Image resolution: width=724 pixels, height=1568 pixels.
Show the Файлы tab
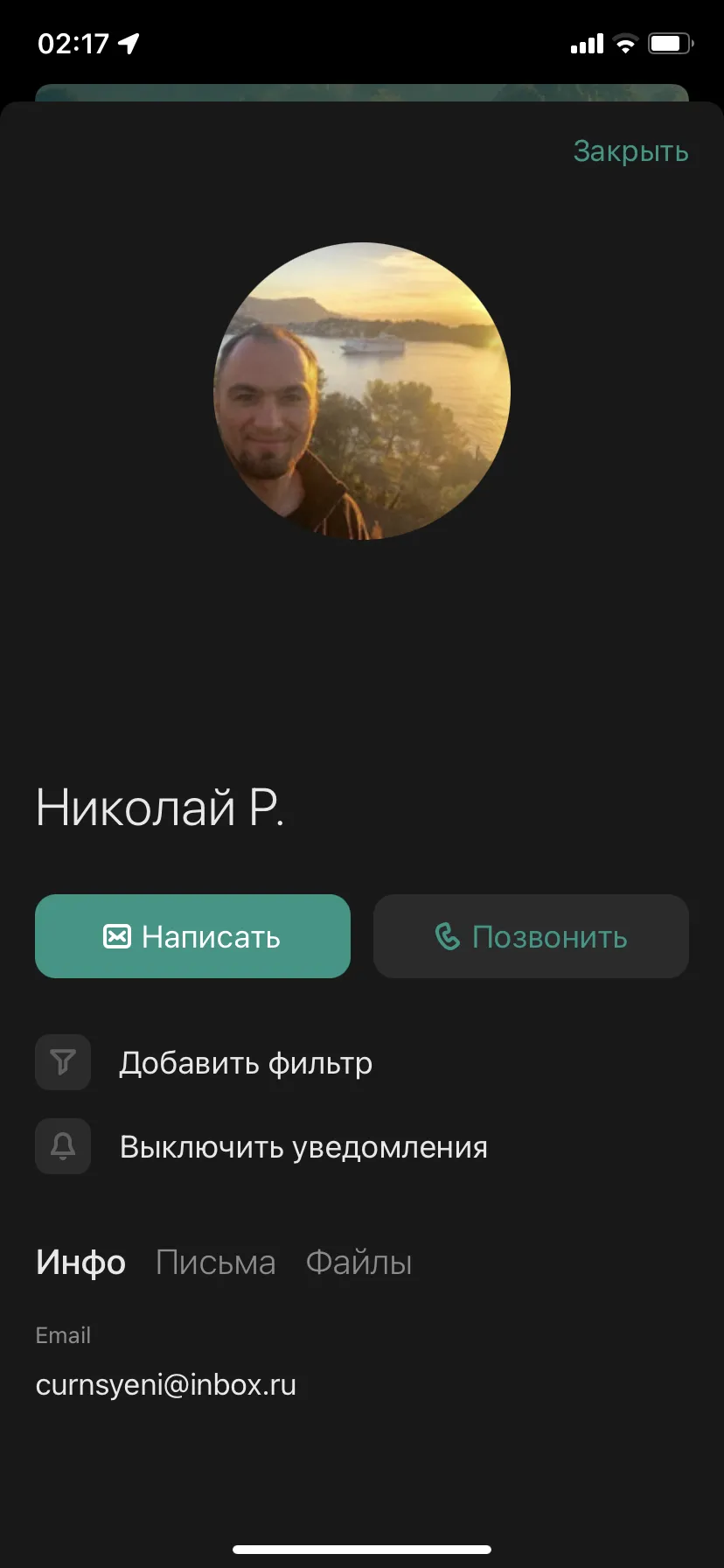coord(359,1263)
